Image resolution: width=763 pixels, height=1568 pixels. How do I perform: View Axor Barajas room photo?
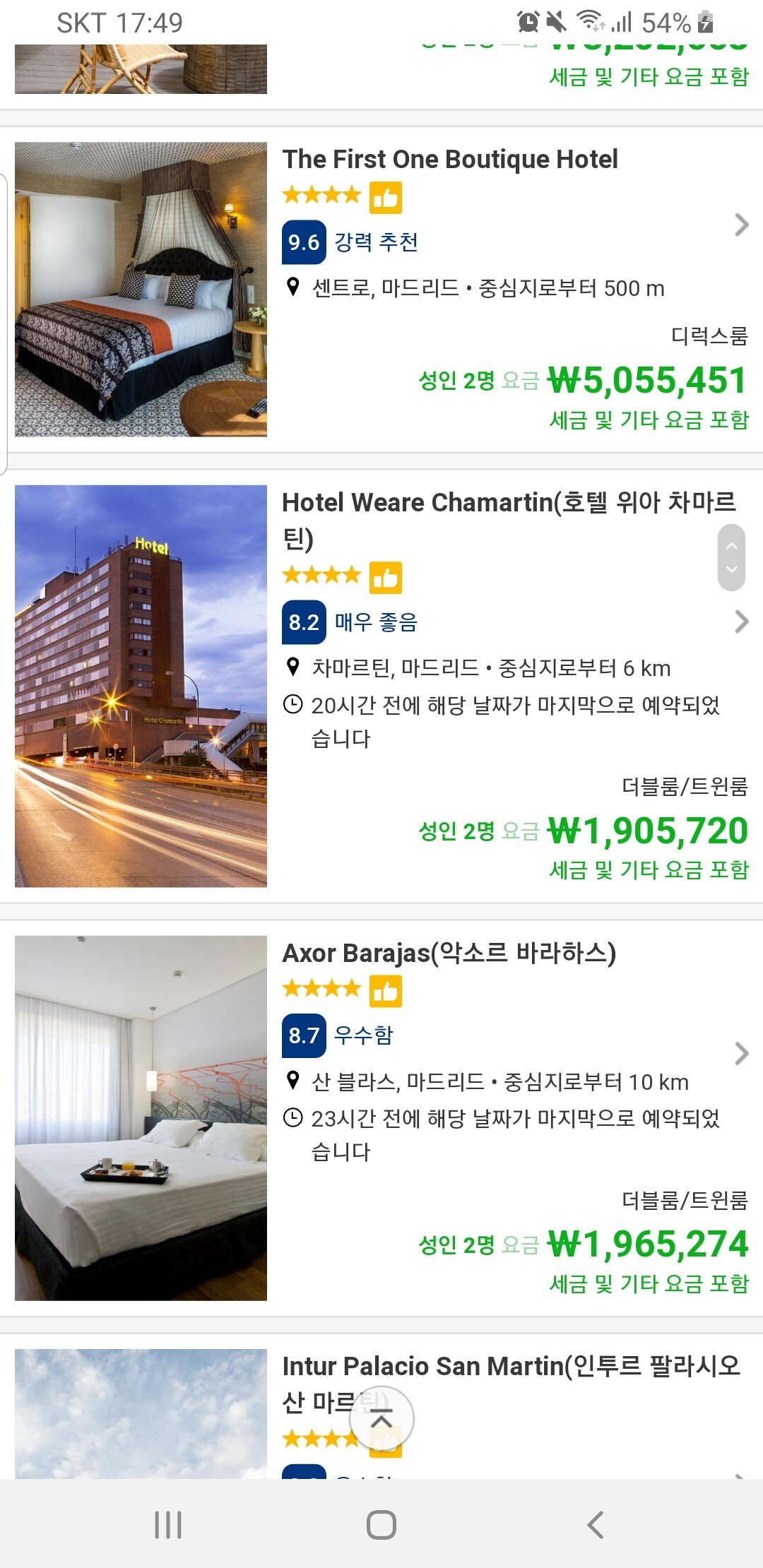point(141,1118)
